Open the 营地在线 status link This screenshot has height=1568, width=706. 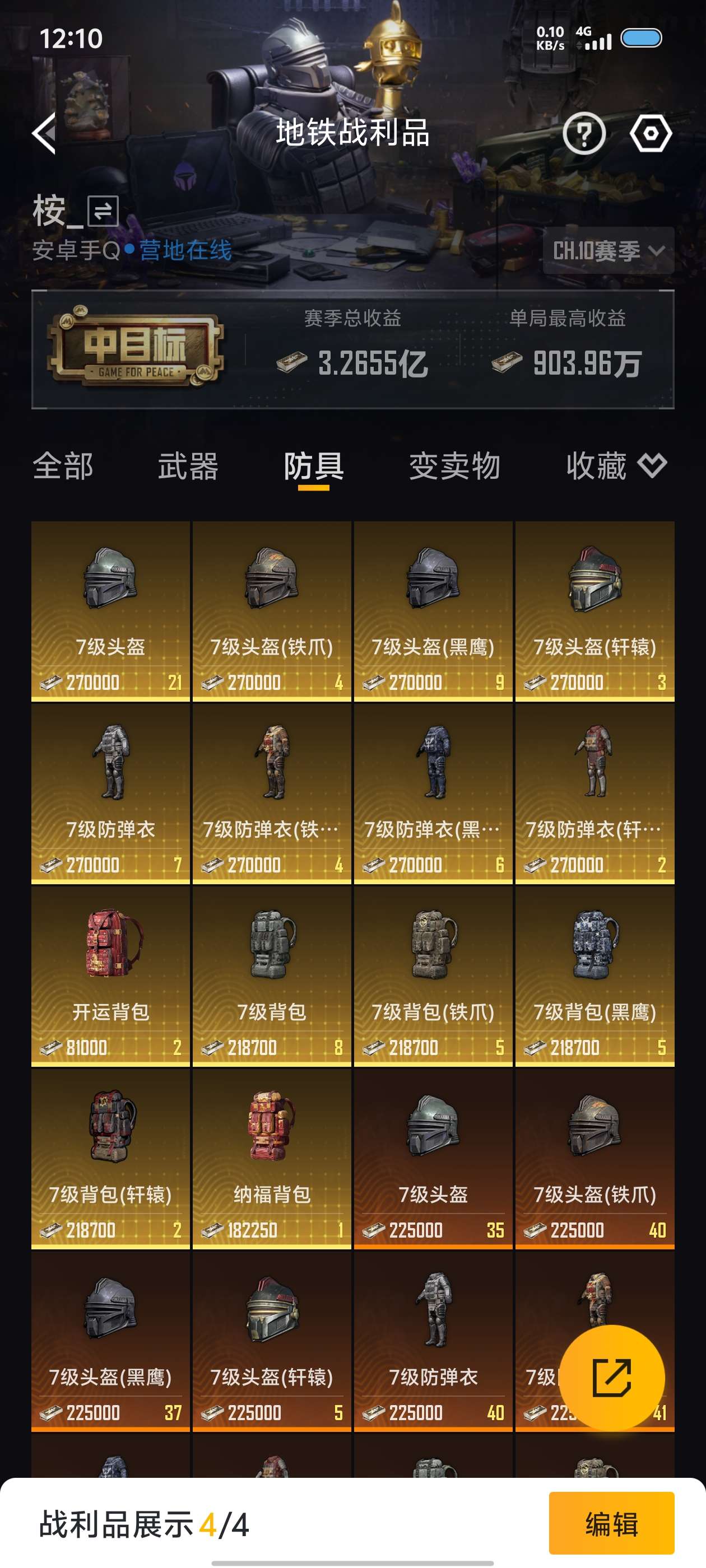[185, 250]
